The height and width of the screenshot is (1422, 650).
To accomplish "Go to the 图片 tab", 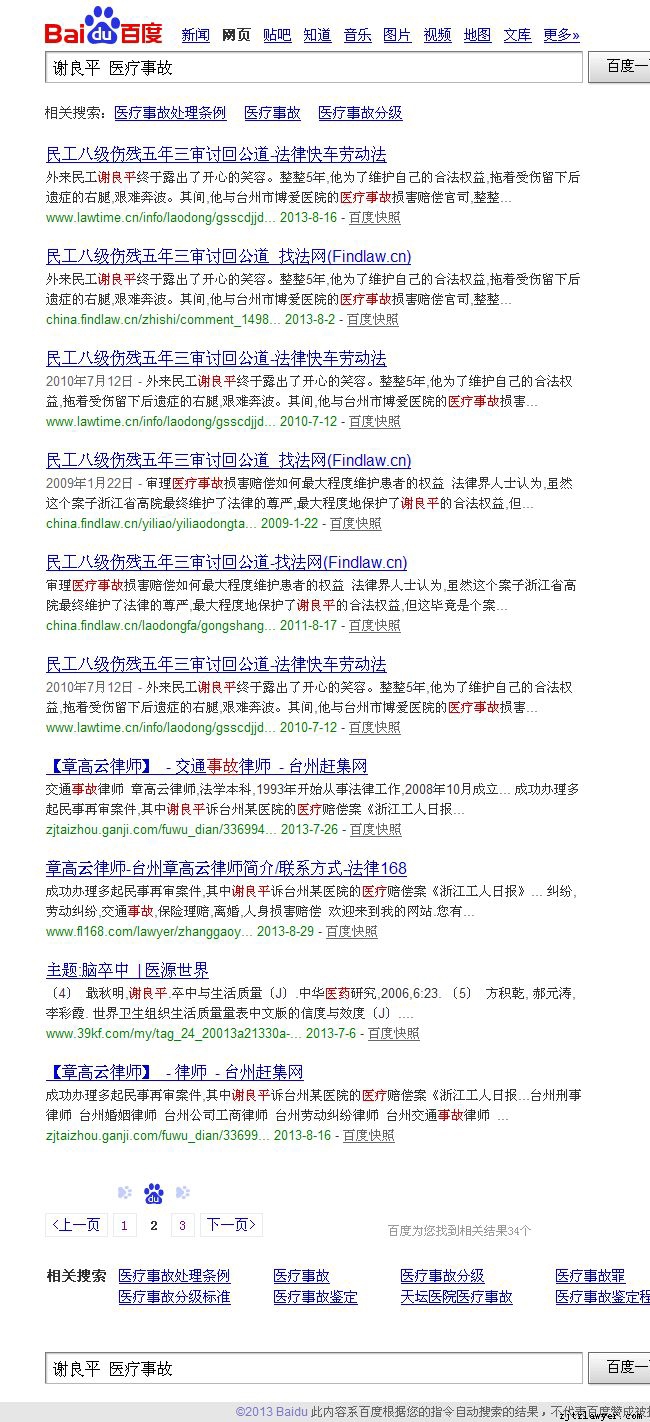I will click(397, 35).
